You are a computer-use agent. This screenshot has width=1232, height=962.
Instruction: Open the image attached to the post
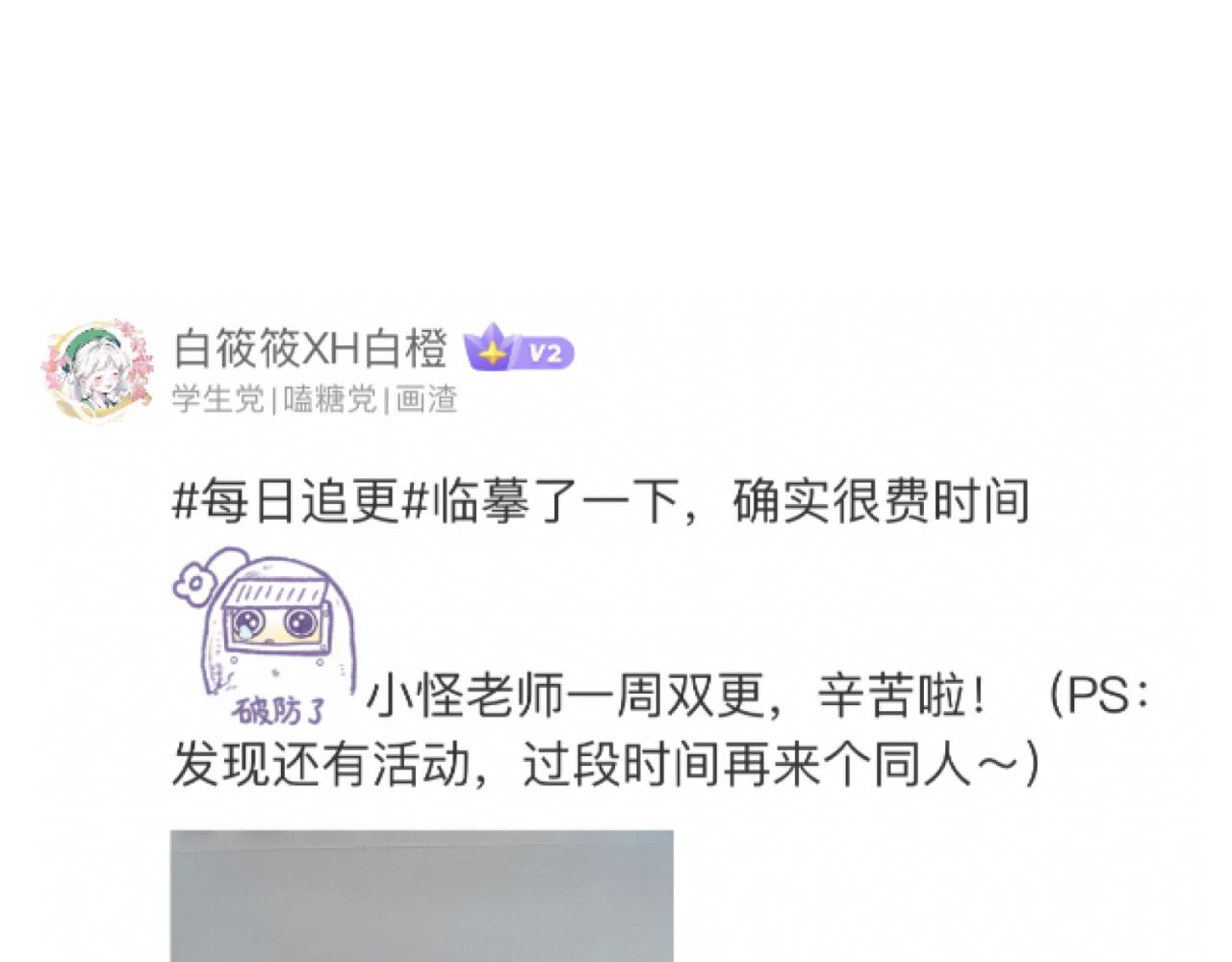pyautogui.click(x=422, y=896)
